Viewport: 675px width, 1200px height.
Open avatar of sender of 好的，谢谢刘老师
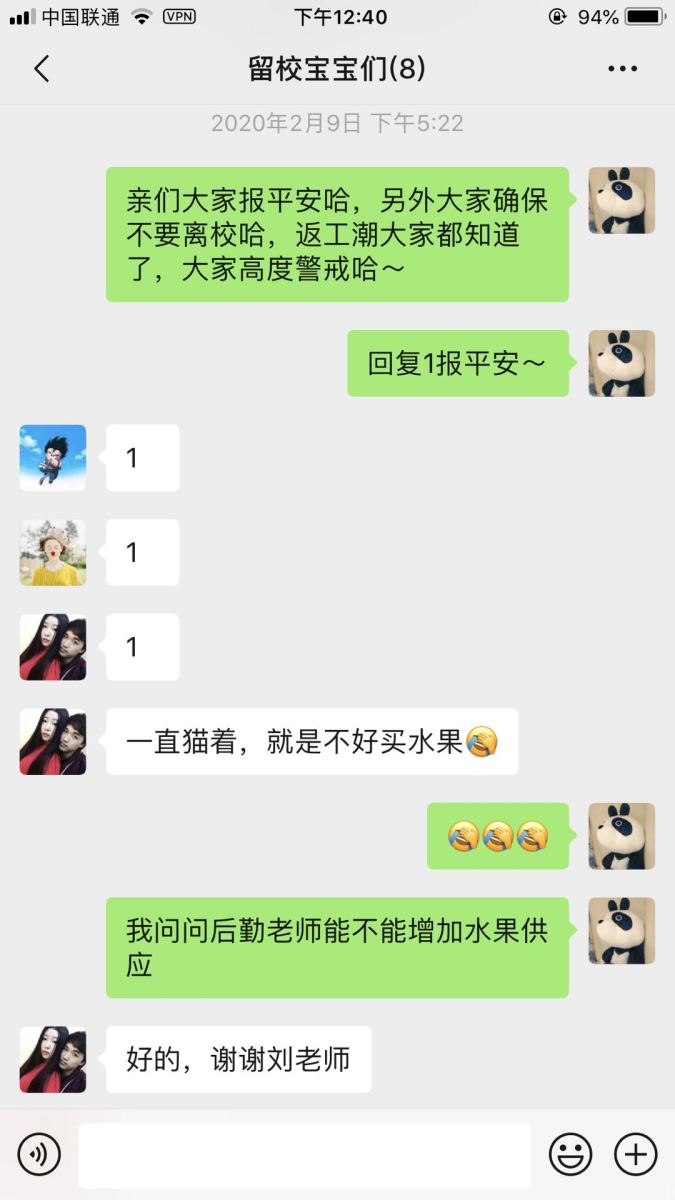click(53, 1059)
